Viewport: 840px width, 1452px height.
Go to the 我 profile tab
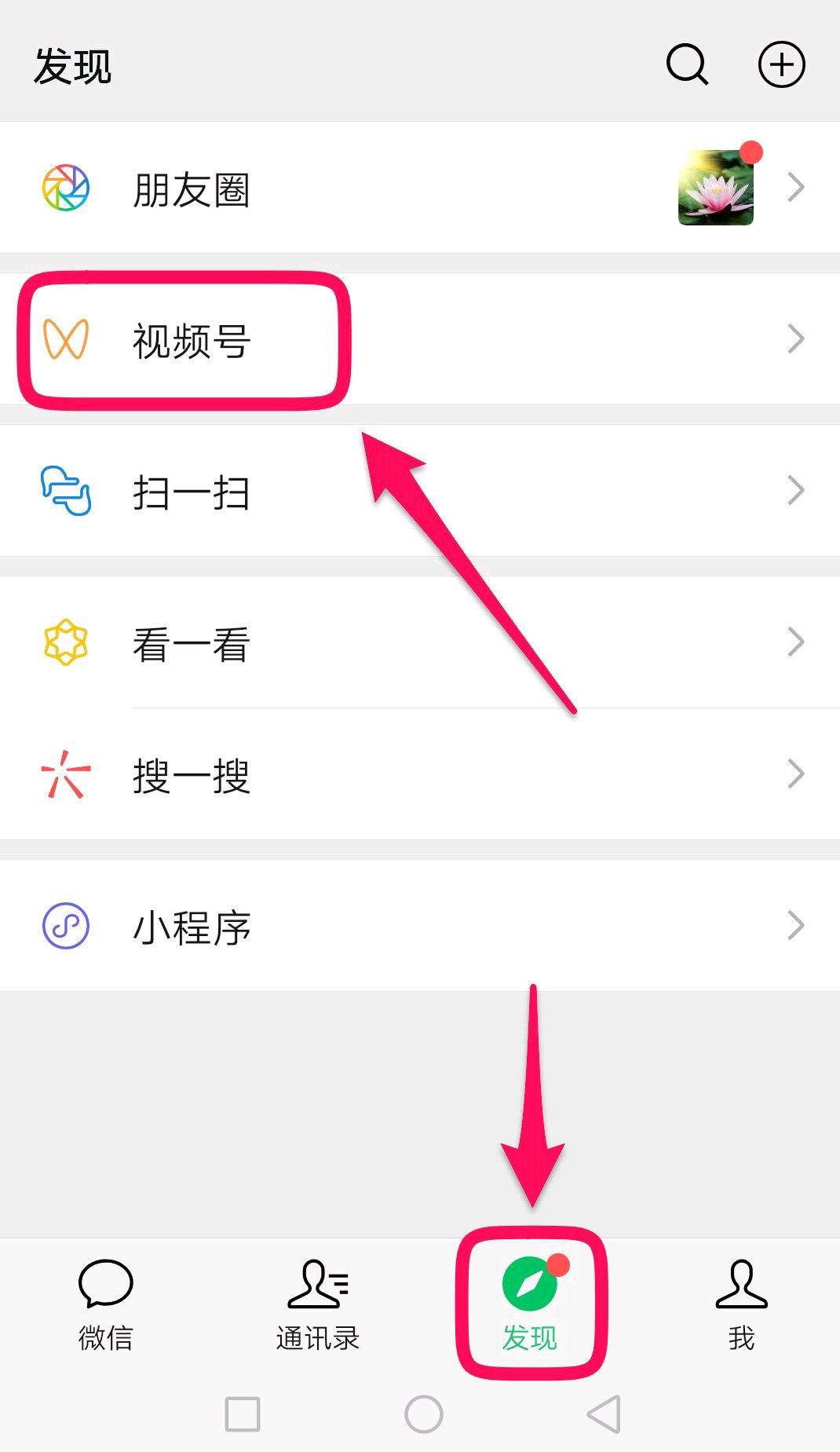point(742,1304)
